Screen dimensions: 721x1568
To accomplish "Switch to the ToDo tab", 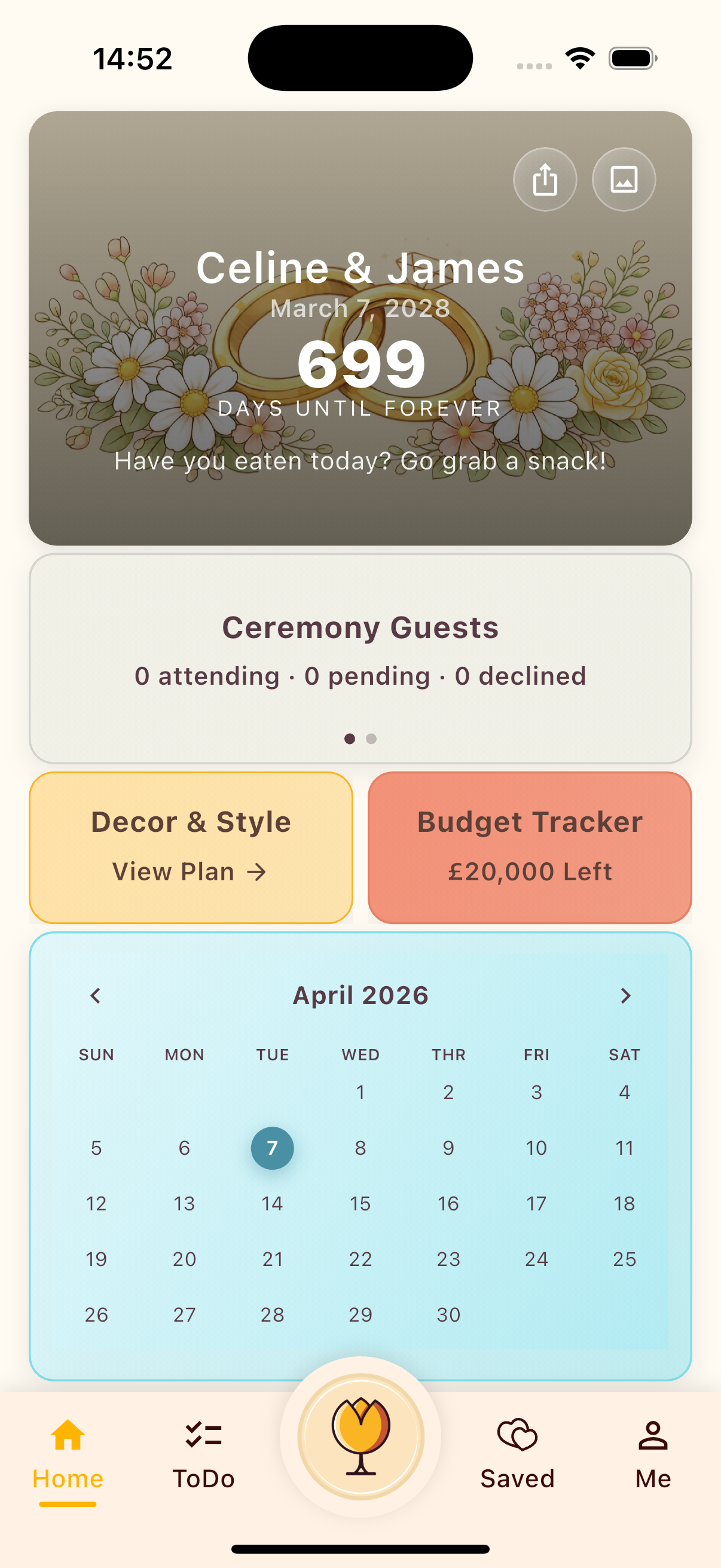I will [x=203, y=1454].
